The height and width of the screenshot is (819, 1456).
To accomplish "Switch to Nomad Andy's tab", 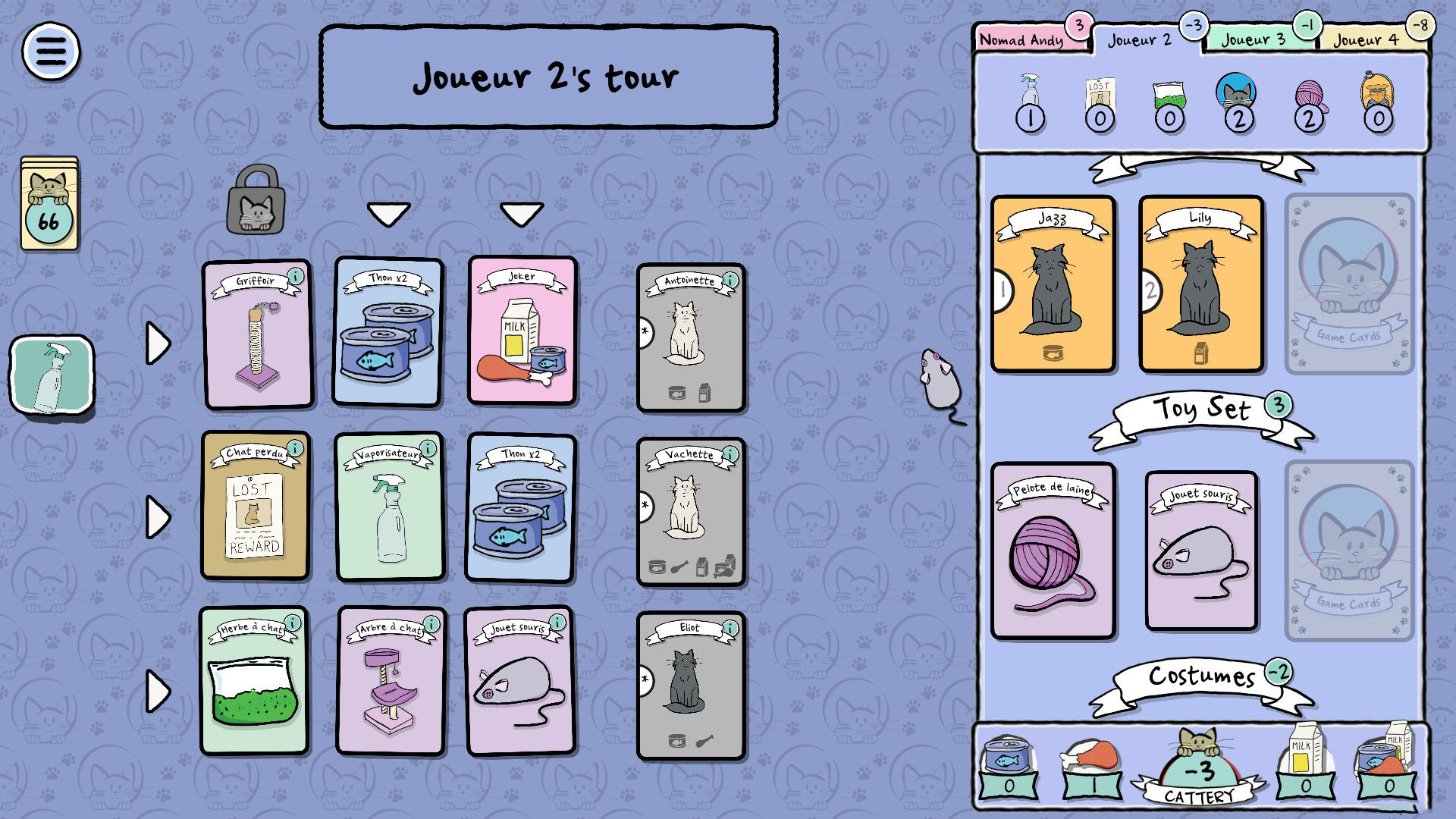I will click(x=1021, y=40).
